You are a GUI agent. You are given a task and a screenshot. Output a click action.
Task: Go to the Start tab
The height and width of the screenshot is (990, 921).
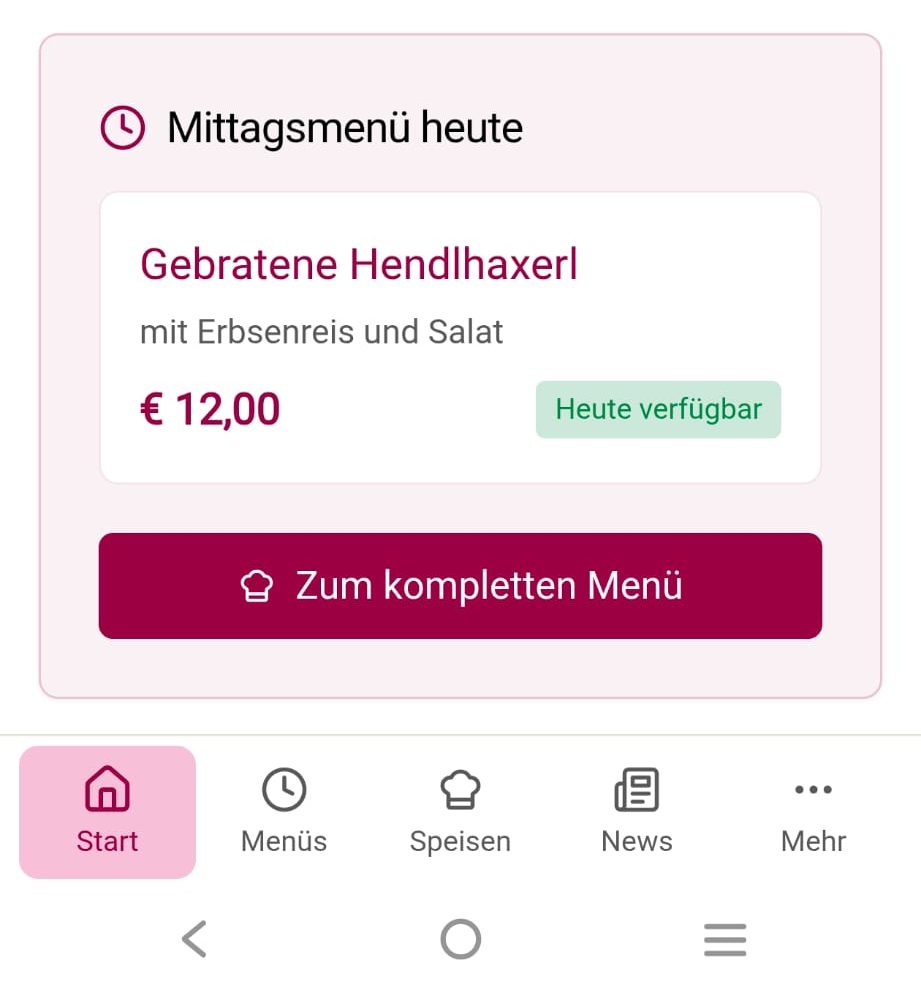(108, 812)
